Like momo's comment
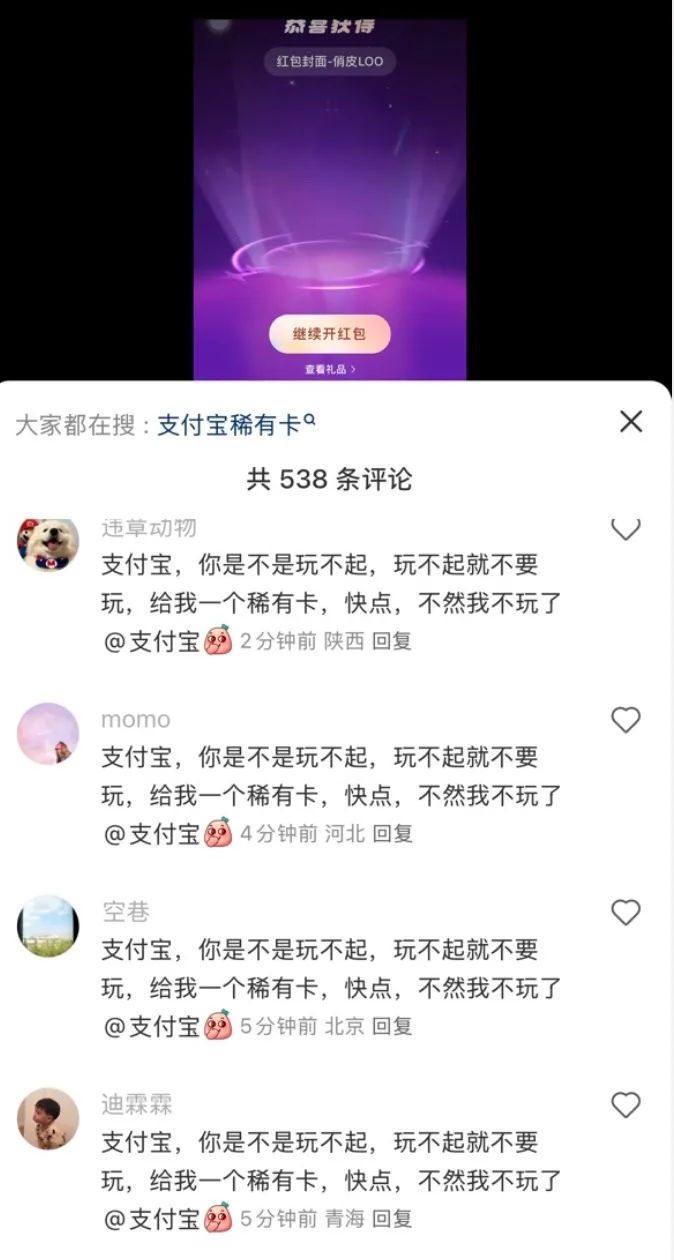Screen dimensions: 674x1260 point(625,719)
